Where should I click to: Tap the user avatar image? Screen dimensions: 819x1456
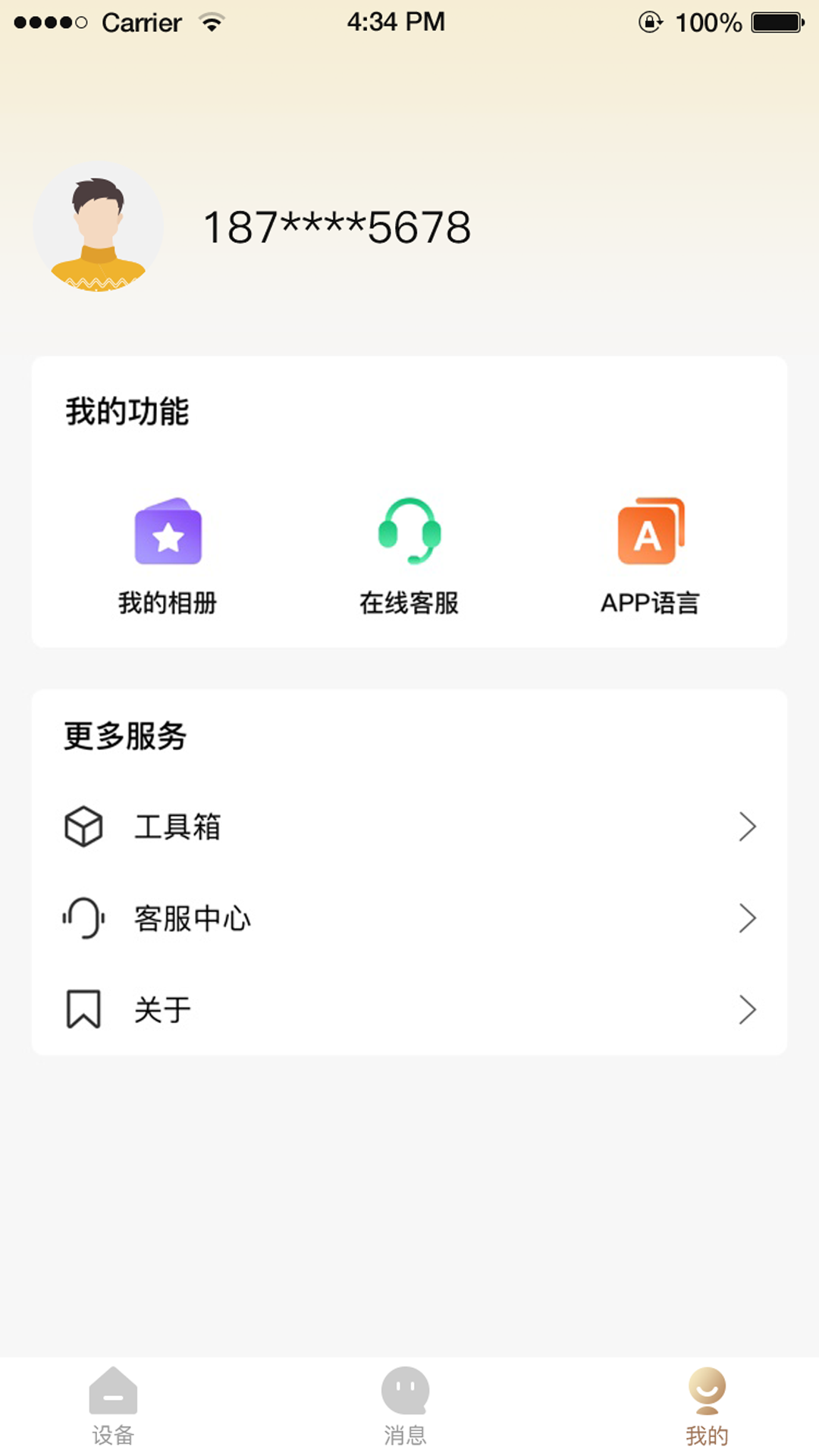tap(99, 227)
